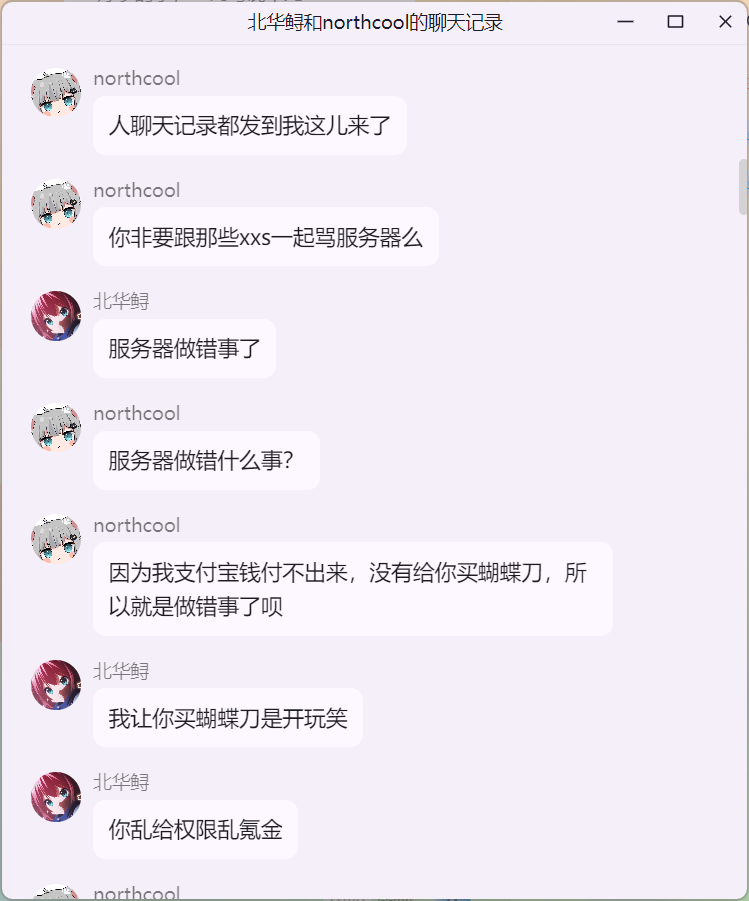This screenshot has width=749, height=901.
Task: Open northcool's avatar beside '服务器做错什么事?'
Action: [x=56, y=428]
